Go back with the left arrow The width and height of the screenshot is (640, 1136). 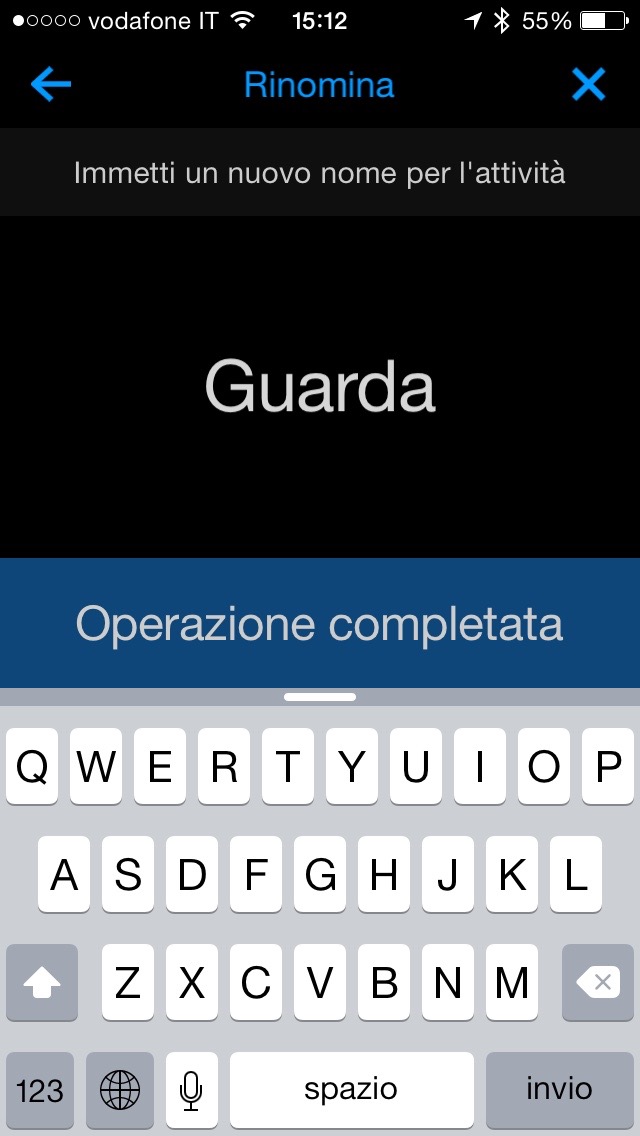point(50,85)
